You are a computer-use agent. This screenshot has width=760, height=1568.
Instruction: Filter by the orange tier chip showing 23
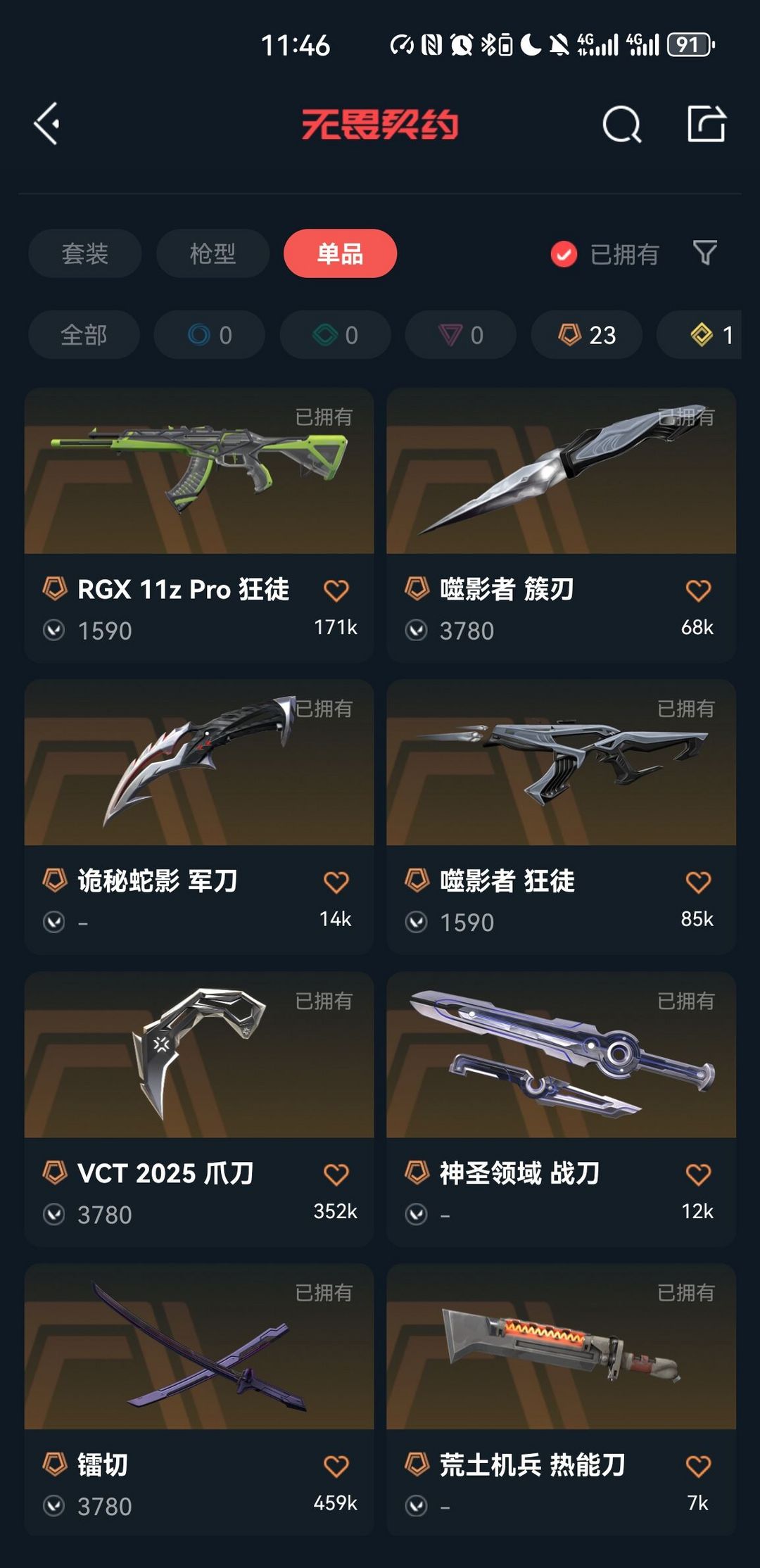(586, 335)
